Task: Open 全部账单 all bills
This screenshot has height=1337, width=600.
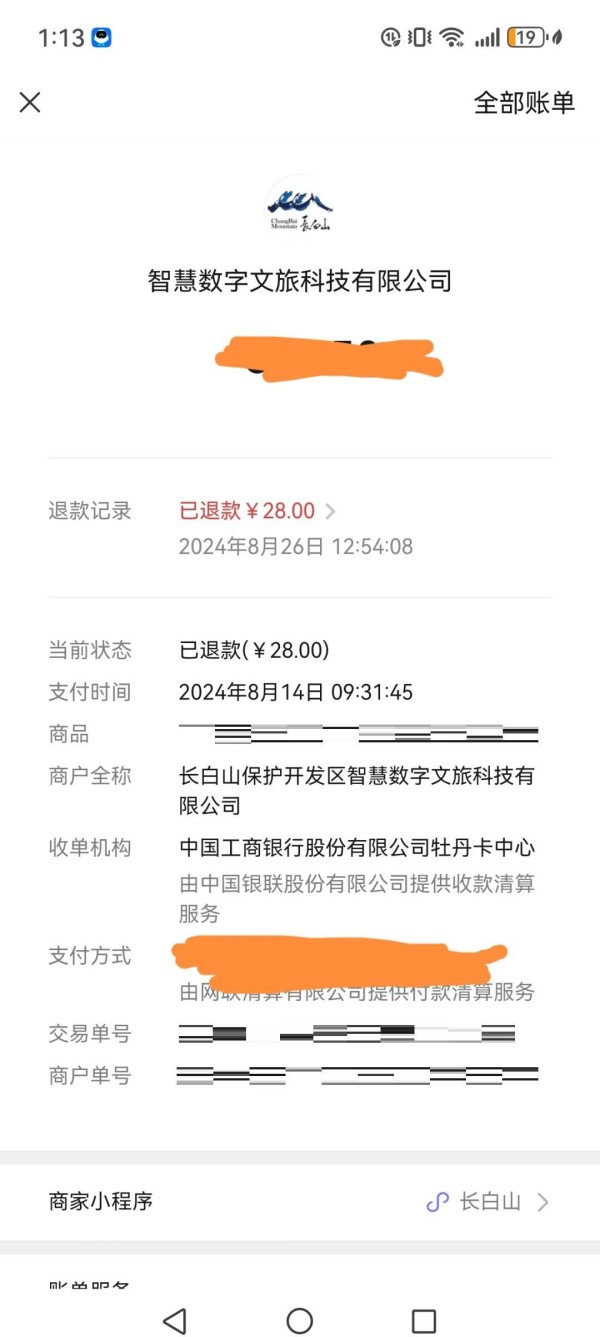Action: click(524, 102)
